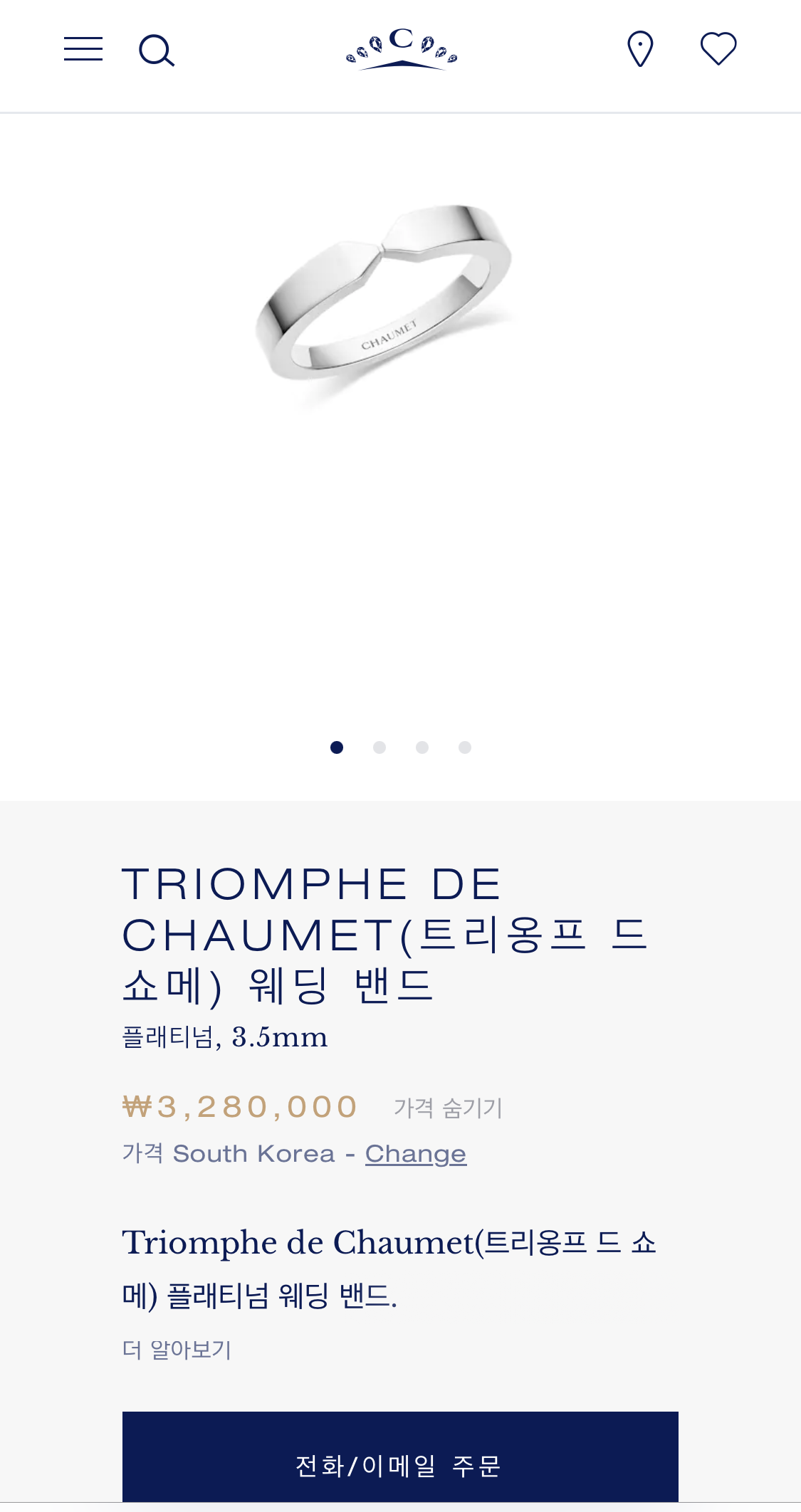Show the second product image dot
The height and width of the screenshot is (1512, 801).
click(x=379, y=747)
